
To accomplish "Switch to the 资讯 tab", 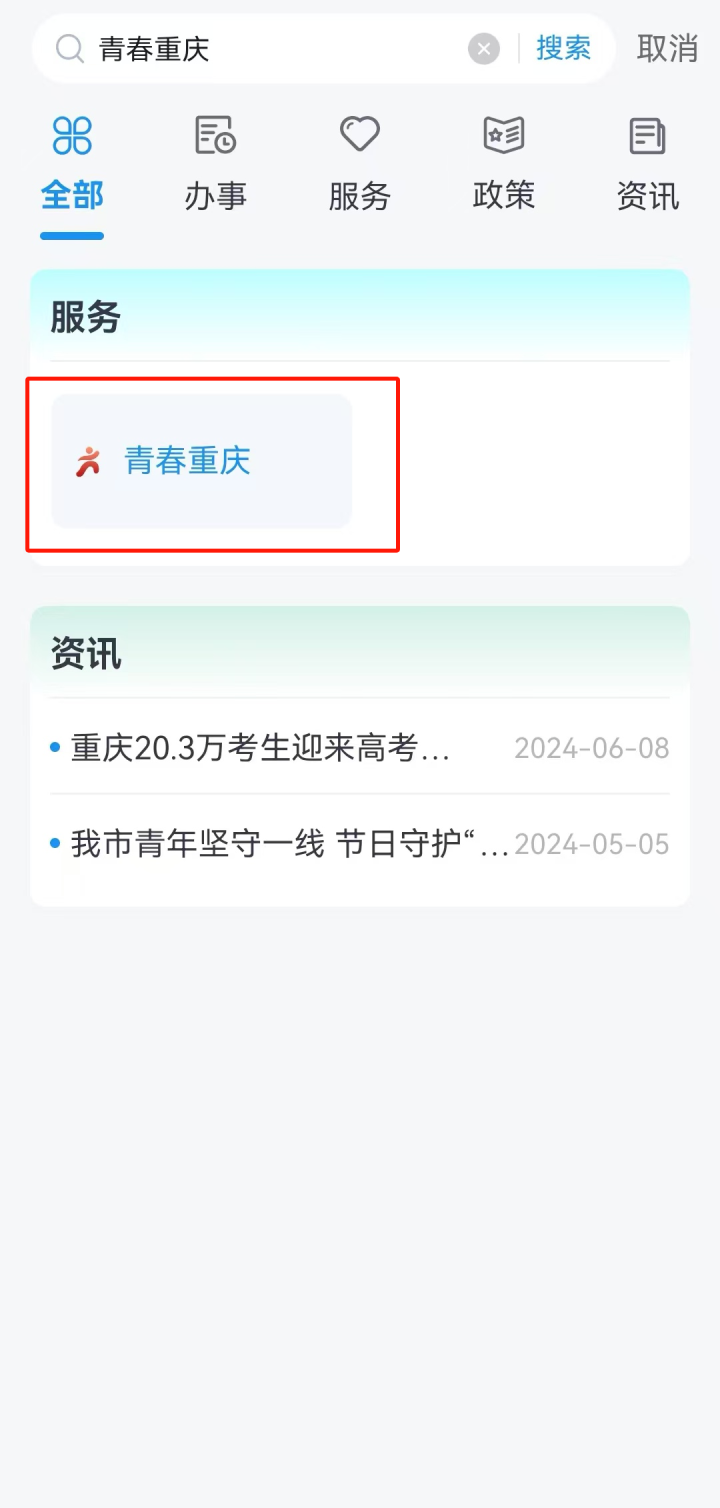I will pos(648,165).
